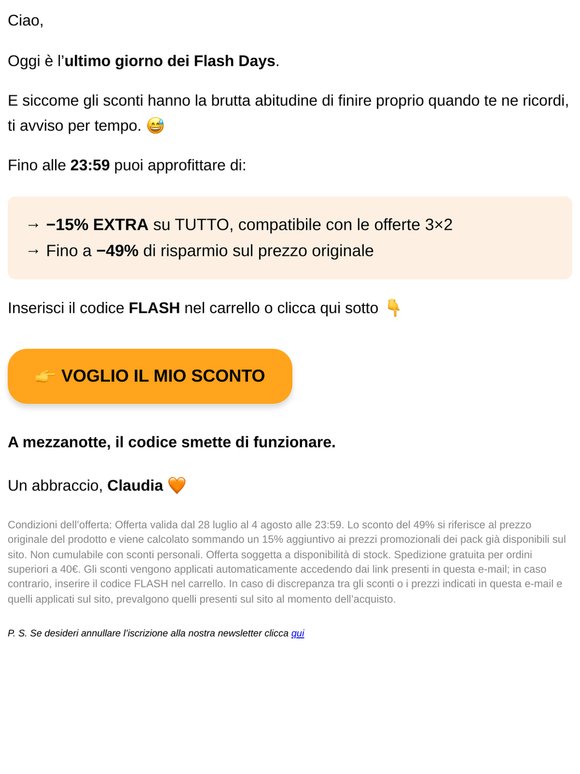The height and width of the screenshot is (774, 580).
Task: Open the 'qui' unsubscribe link
Action: pos(298,633)
